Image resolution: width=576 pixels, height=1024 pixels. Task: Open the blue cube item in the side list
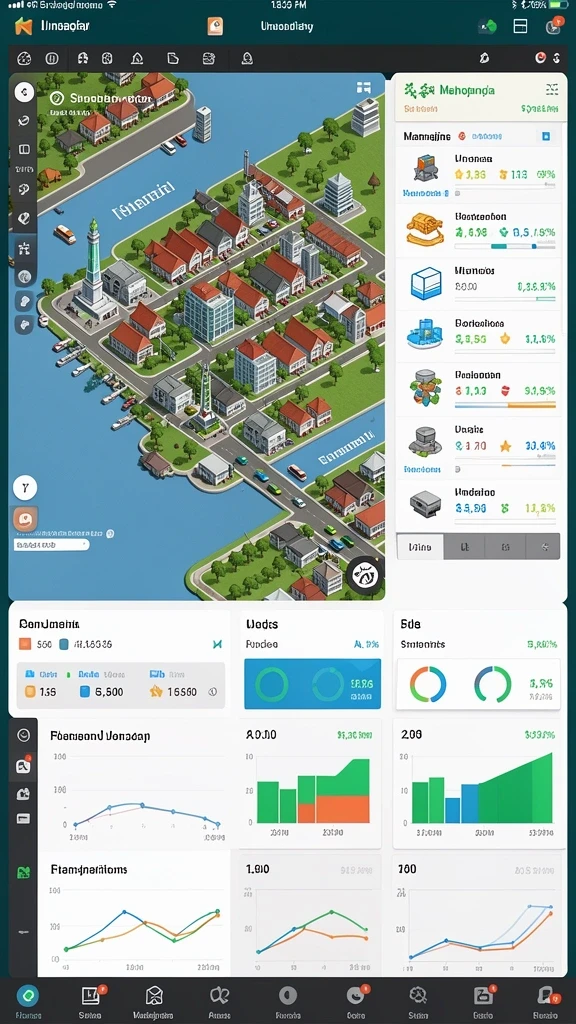pyautogui.click(x=478, y=284)
